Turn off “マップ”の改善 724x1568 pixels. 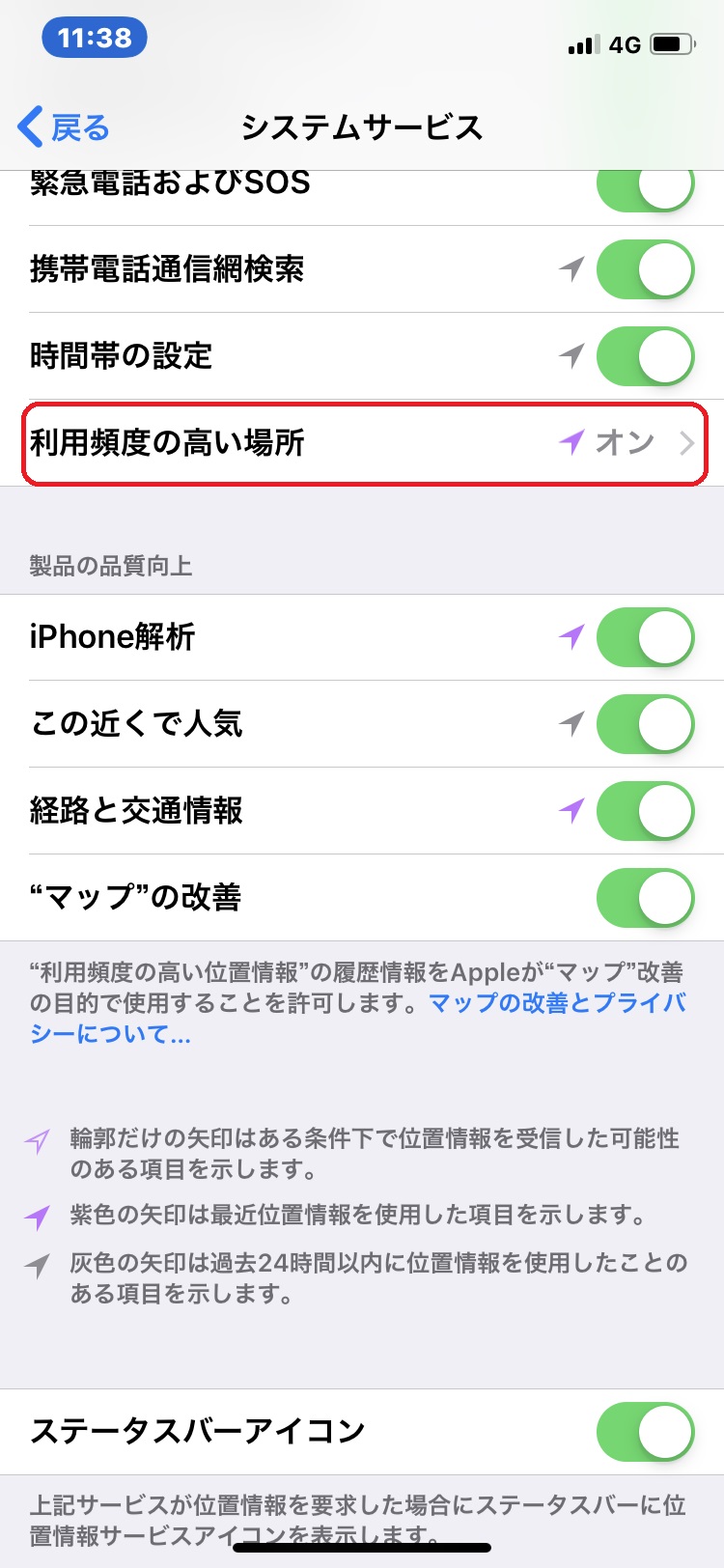pos(645,898)
